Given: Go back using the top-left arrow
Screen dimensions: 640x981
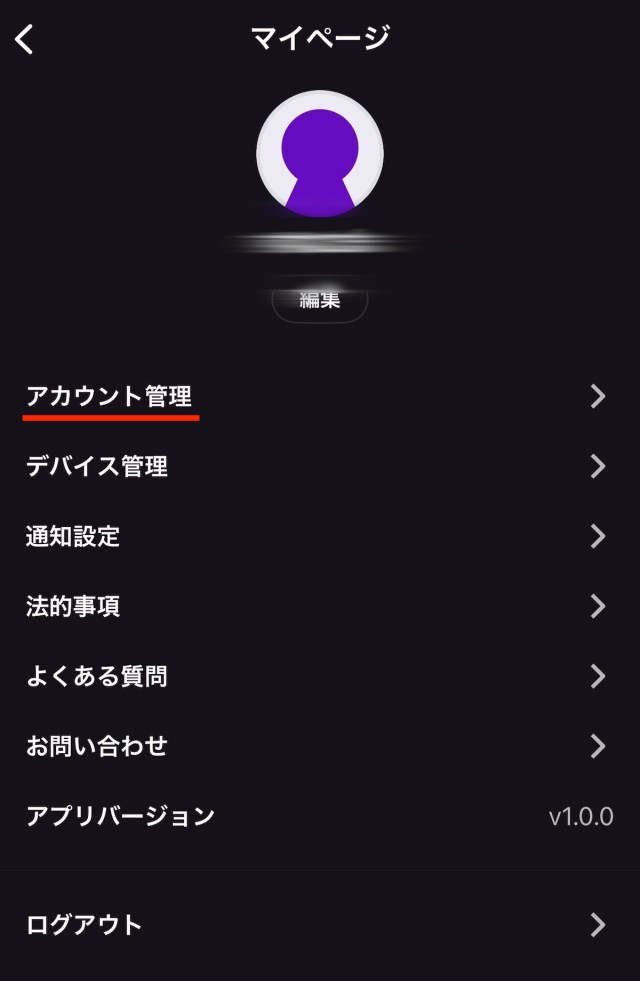Looking at the screenshot, I should point(25,40).
